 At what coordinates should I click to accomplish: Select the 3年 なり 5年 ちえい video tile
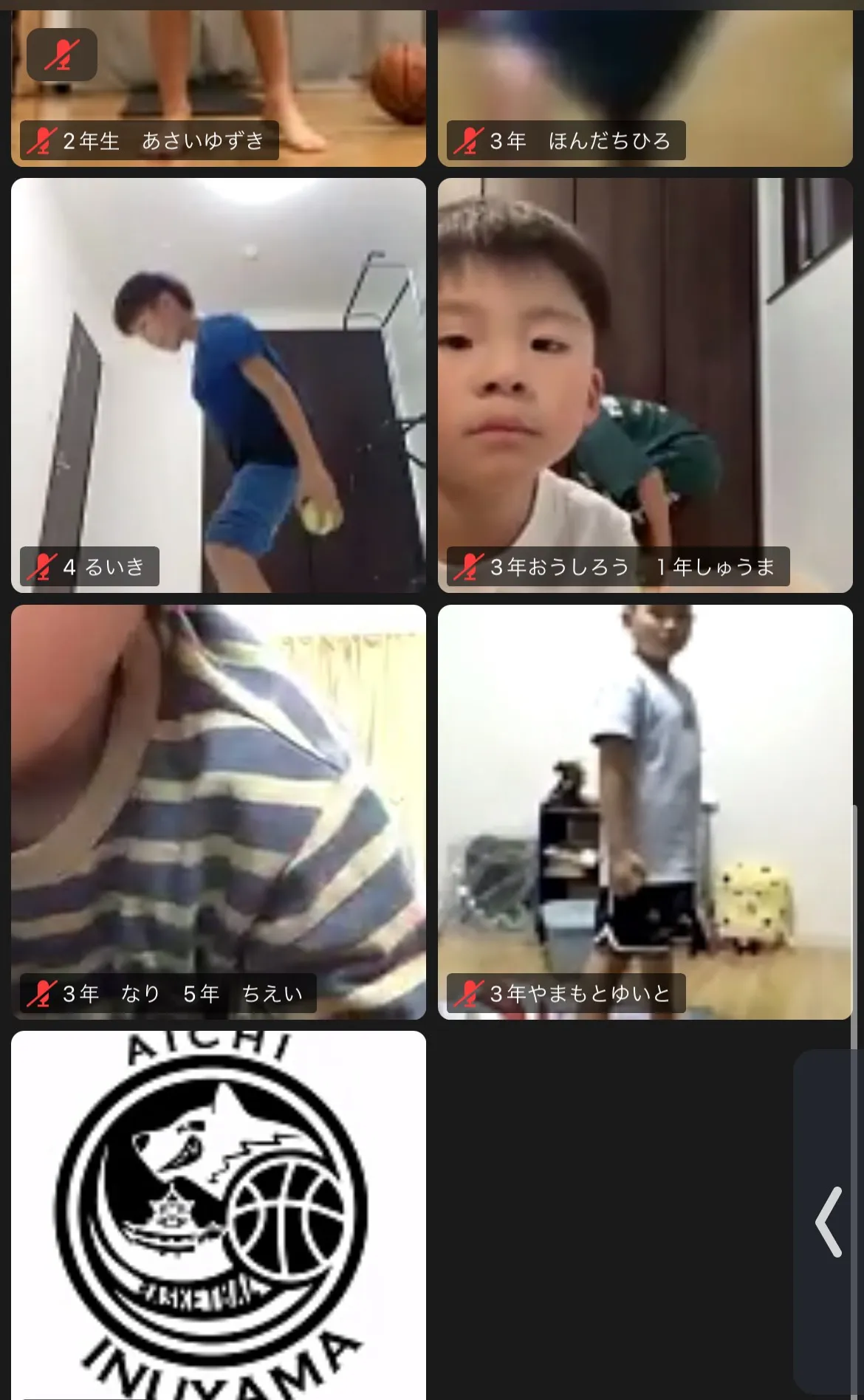coord(218,811)
